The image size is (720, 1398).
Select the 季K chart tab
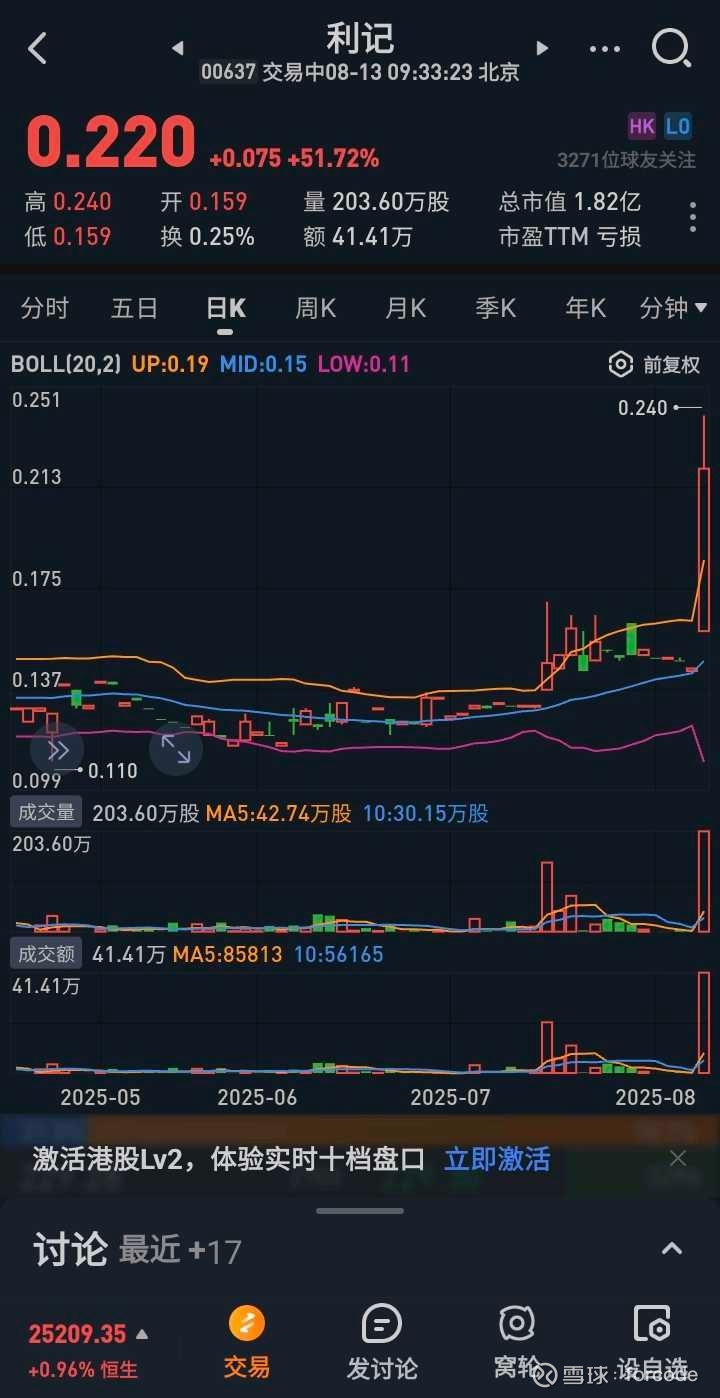(x=495, y=308)
